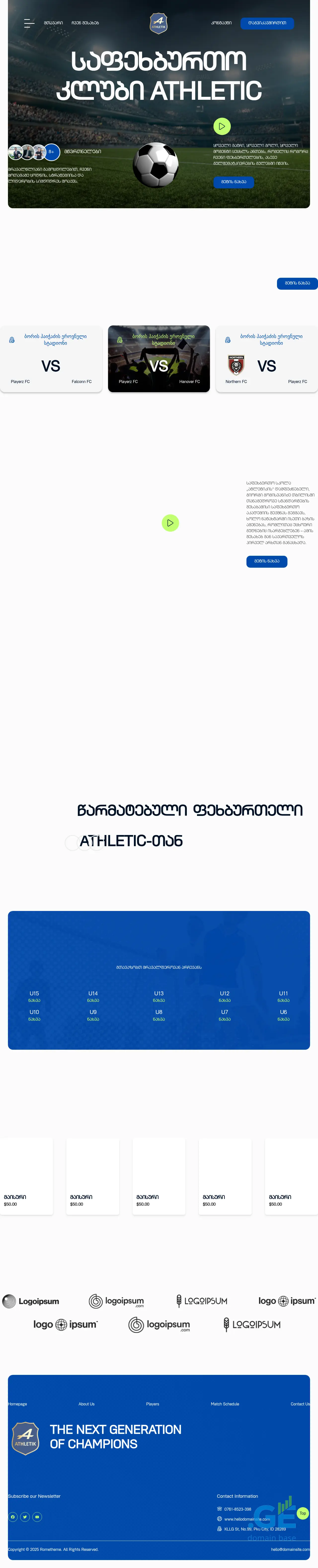Tap the blue header button beside კონტაქტი

pos(267,23)
